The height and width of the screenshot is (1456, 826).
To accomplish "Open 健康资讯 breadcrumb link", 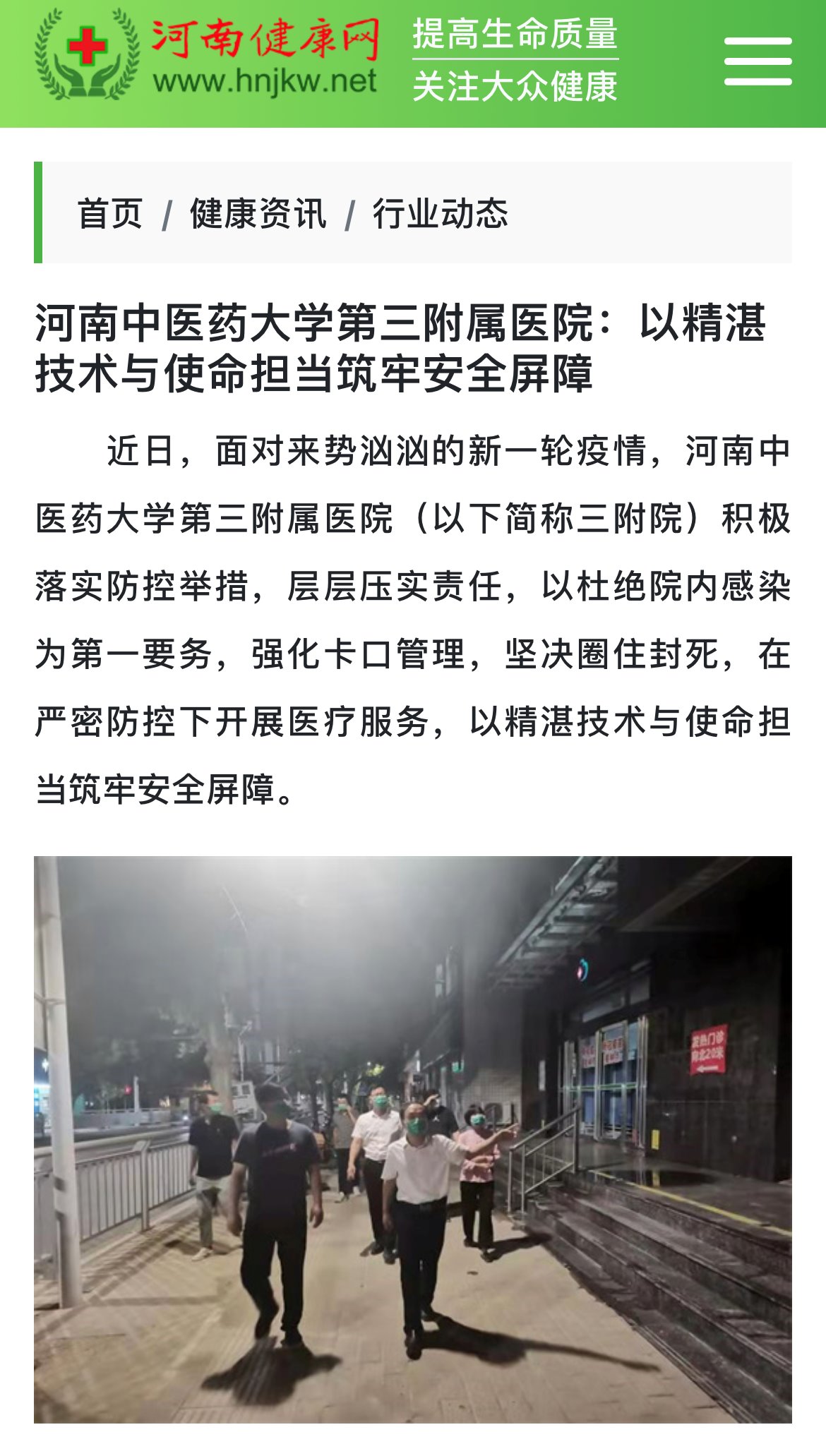I will click(x=258, y=213).
